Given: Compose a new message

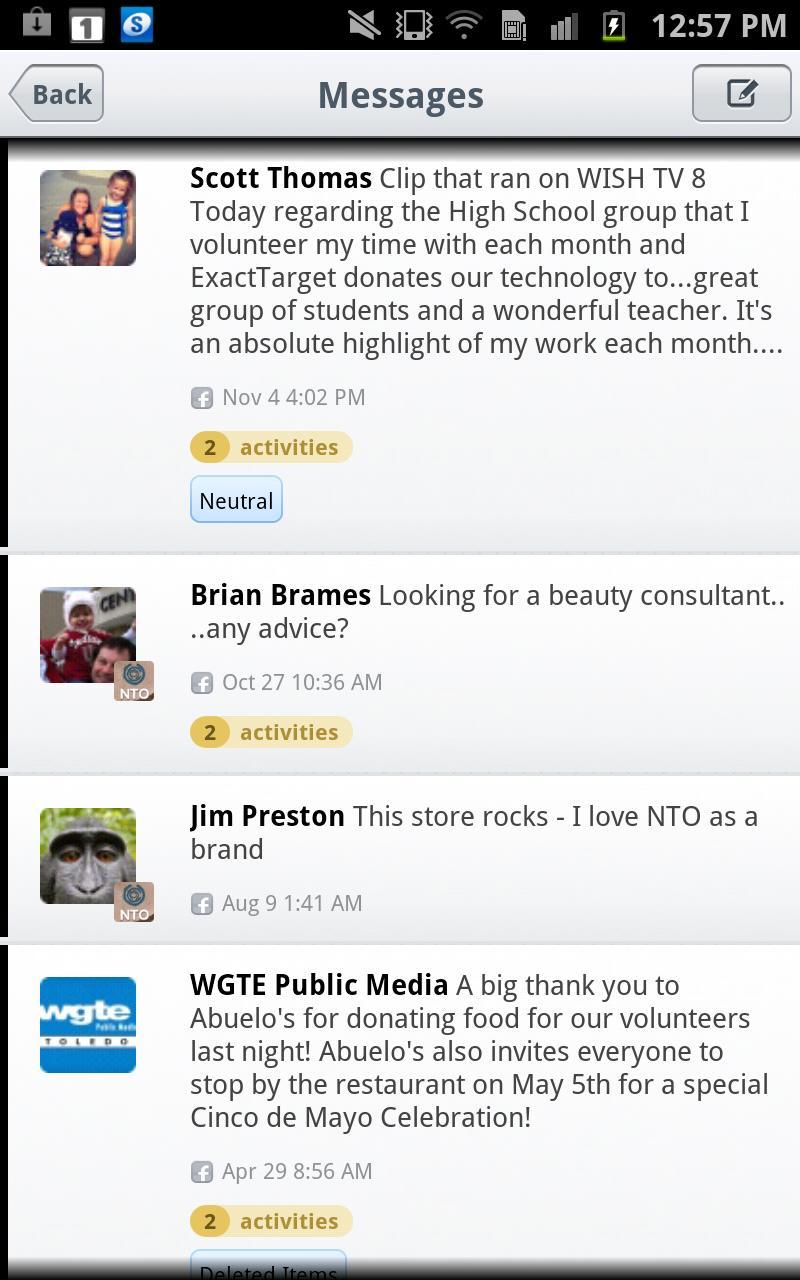Looking at the screenshot, I should point(741,94).
